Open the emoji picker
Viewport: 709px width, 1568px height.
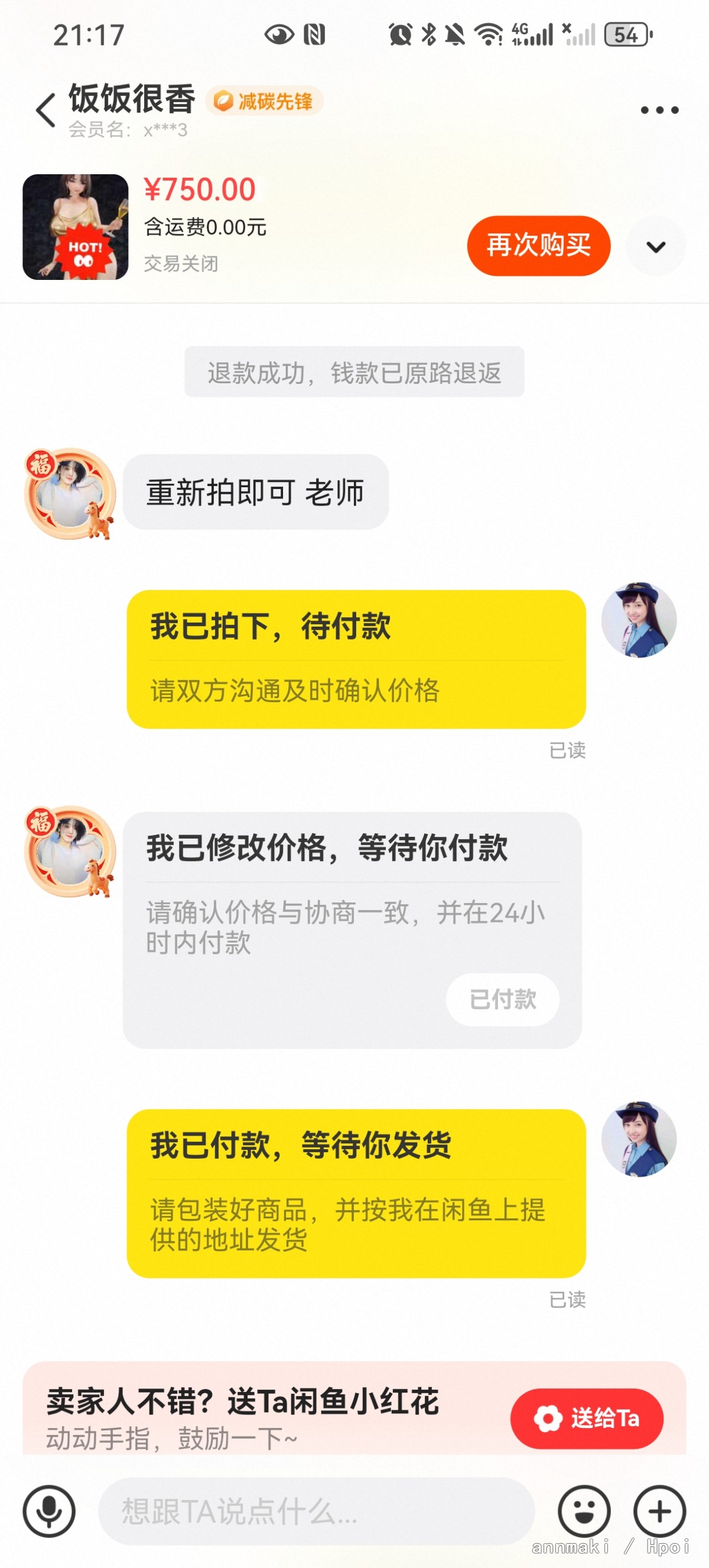coord(584,1511)
